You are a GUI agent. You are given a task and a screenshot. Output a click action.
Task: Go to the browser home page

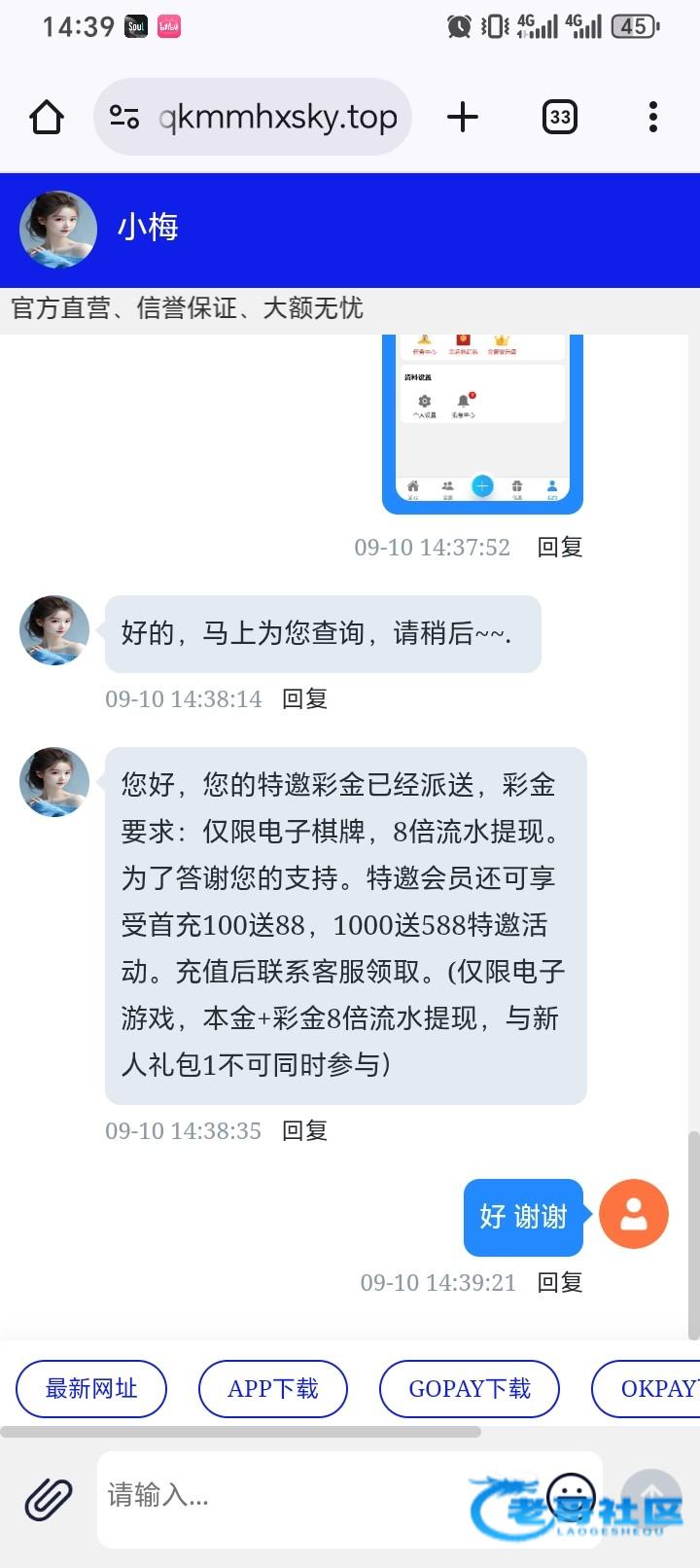point(47,118)
